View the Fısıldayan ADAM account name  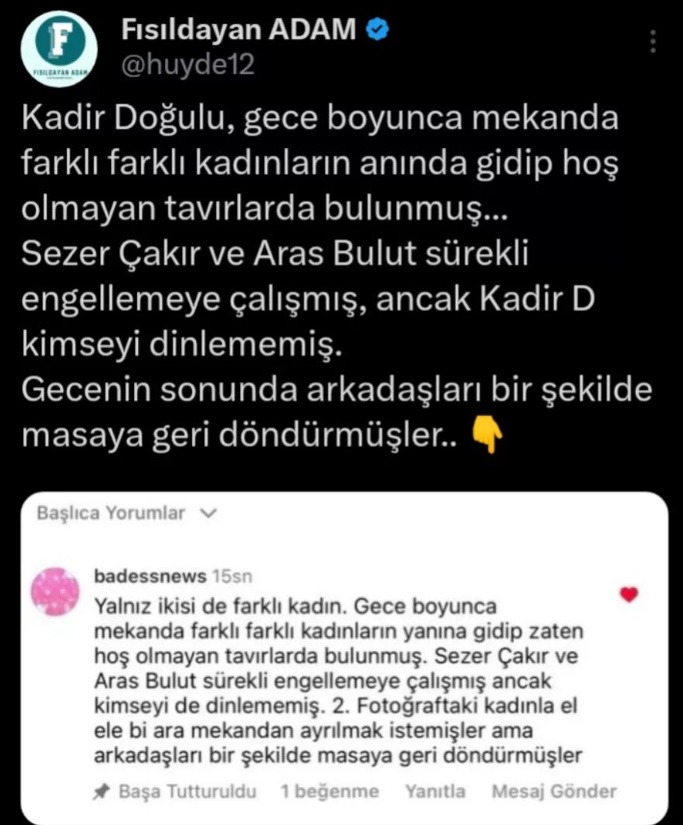pyautogui.click(x=238, y=30)
